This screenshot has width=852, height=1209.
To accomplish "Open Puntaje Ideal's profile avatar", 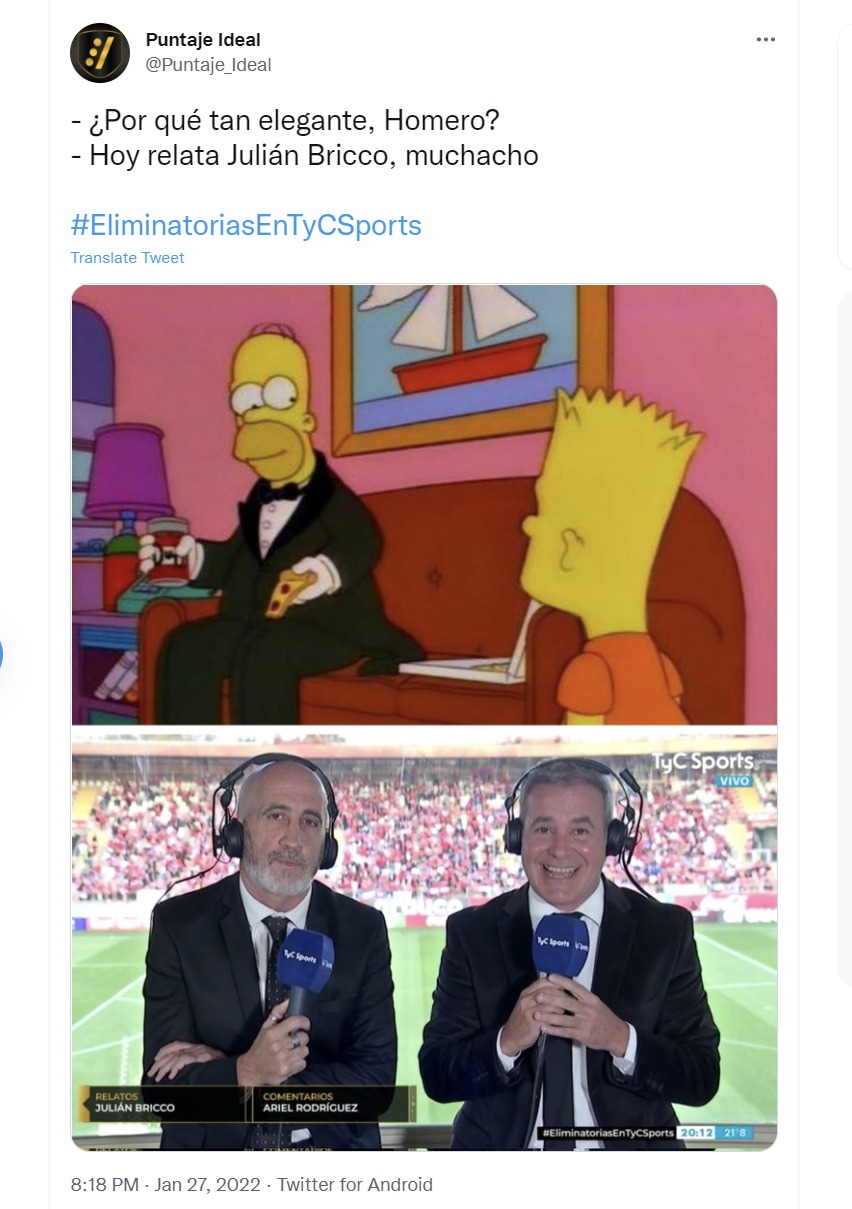I will pyautogui.click(x=100, y=53).
